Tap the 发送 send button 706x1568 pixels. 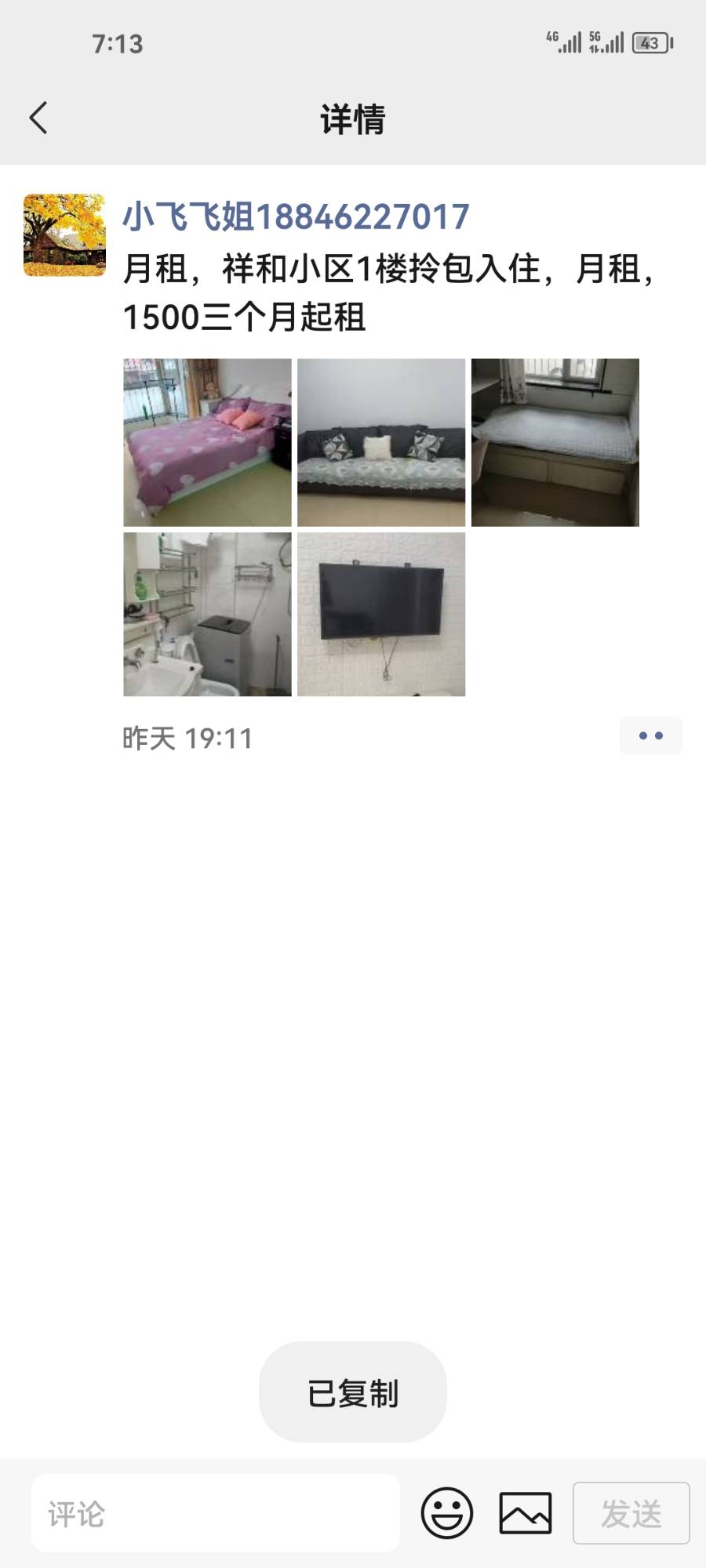coord(631,1513)
